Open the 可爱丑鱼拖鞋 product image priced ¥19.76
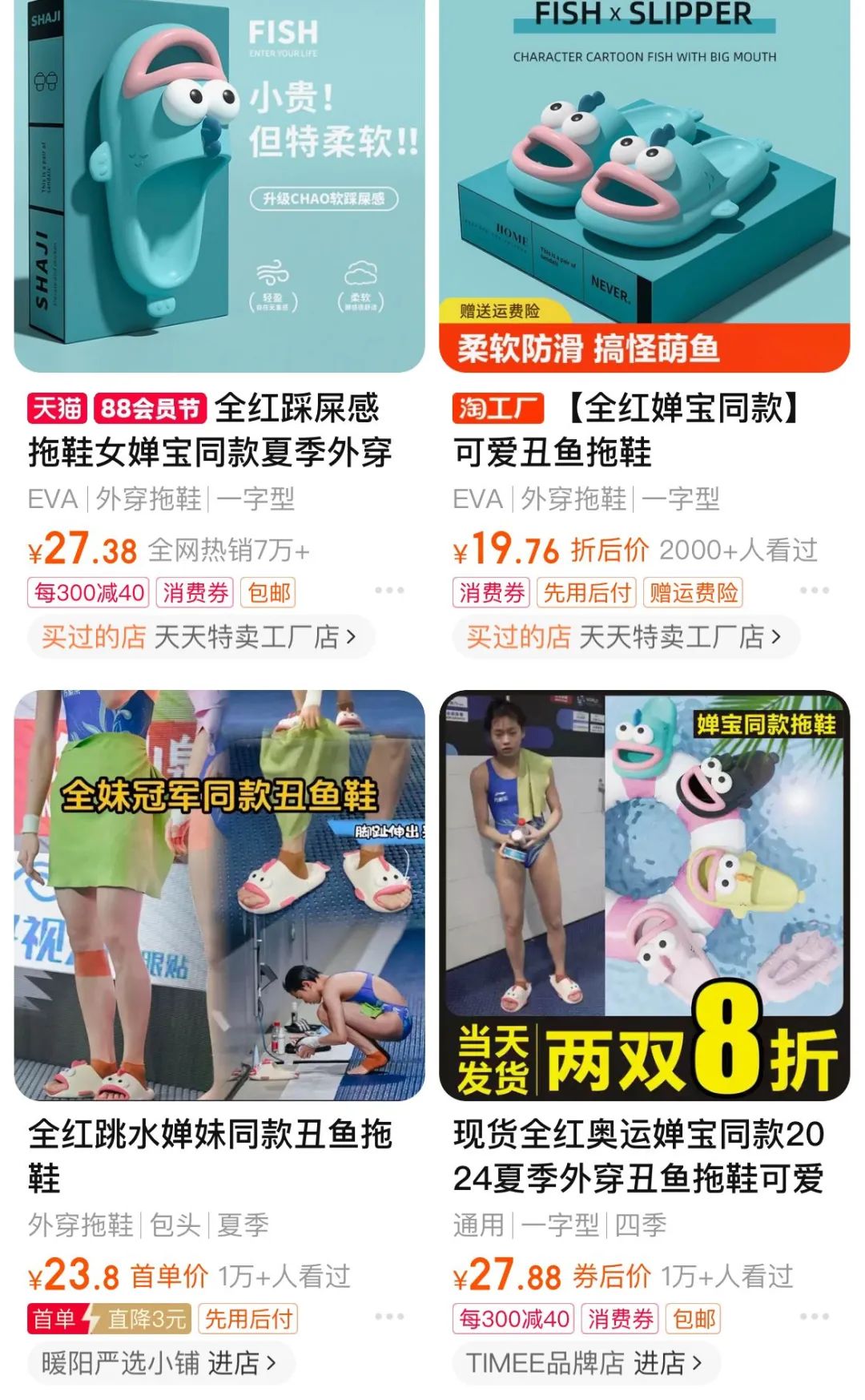The height and width of the screenshot is (1400, 865). pyautogui.click(x=644, y=184)
